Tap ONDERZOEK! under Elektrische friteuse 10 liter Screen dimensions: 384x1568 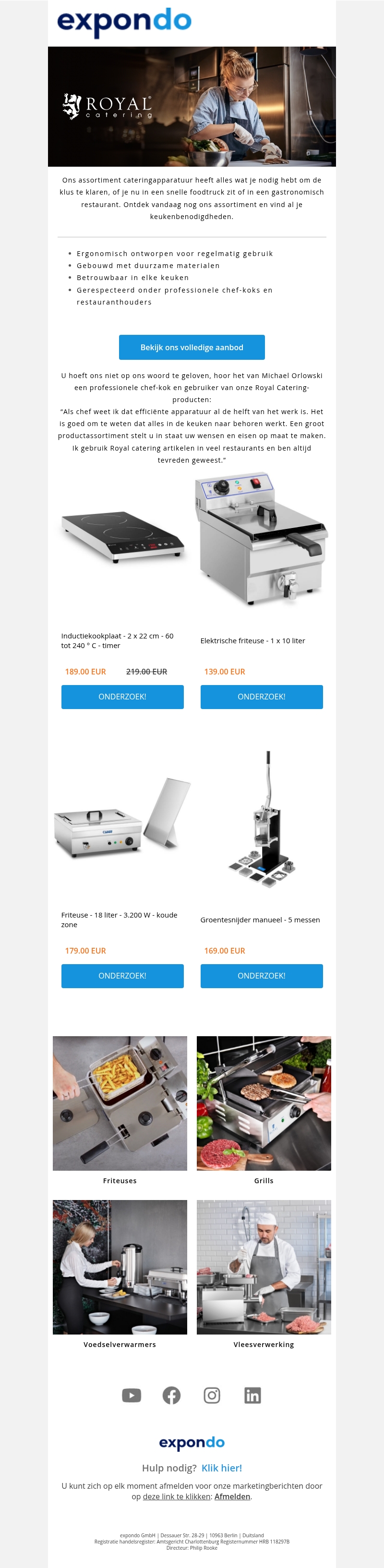point(262,697)
